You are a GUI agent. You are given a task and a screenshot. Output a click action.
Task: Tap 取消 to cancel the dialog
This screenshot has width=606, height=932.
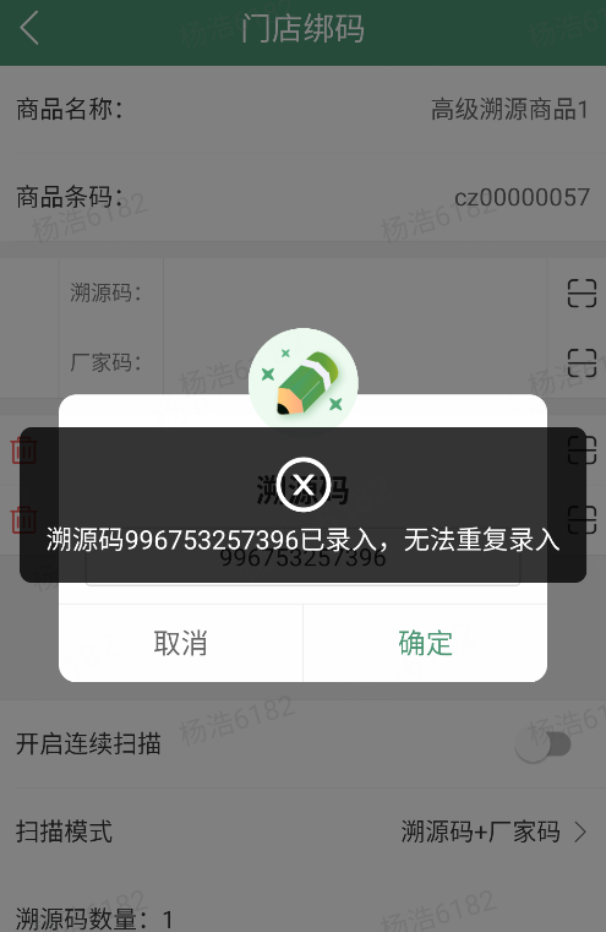click(x=181, y=643)
